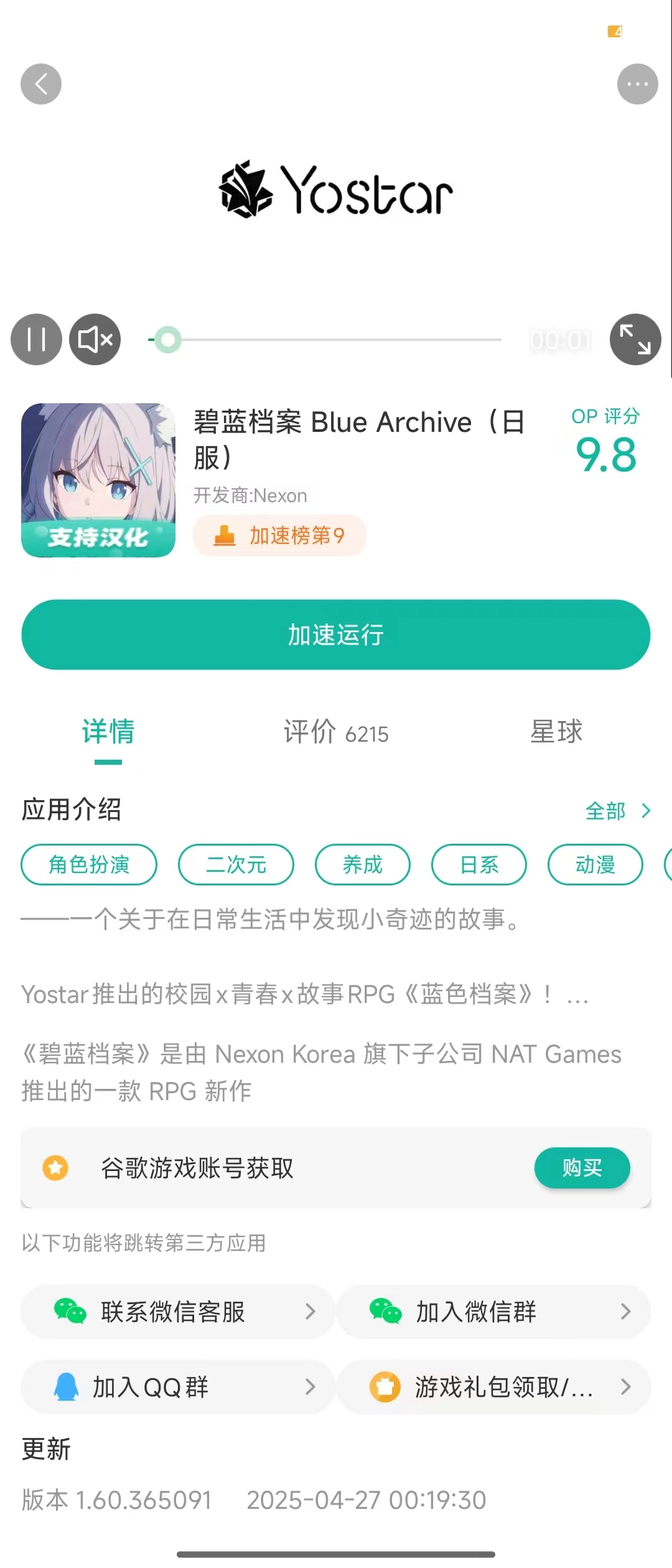This screenshot has height=1568, width=672.
Task: Select the 养成 tag
Action: point(363,864)
